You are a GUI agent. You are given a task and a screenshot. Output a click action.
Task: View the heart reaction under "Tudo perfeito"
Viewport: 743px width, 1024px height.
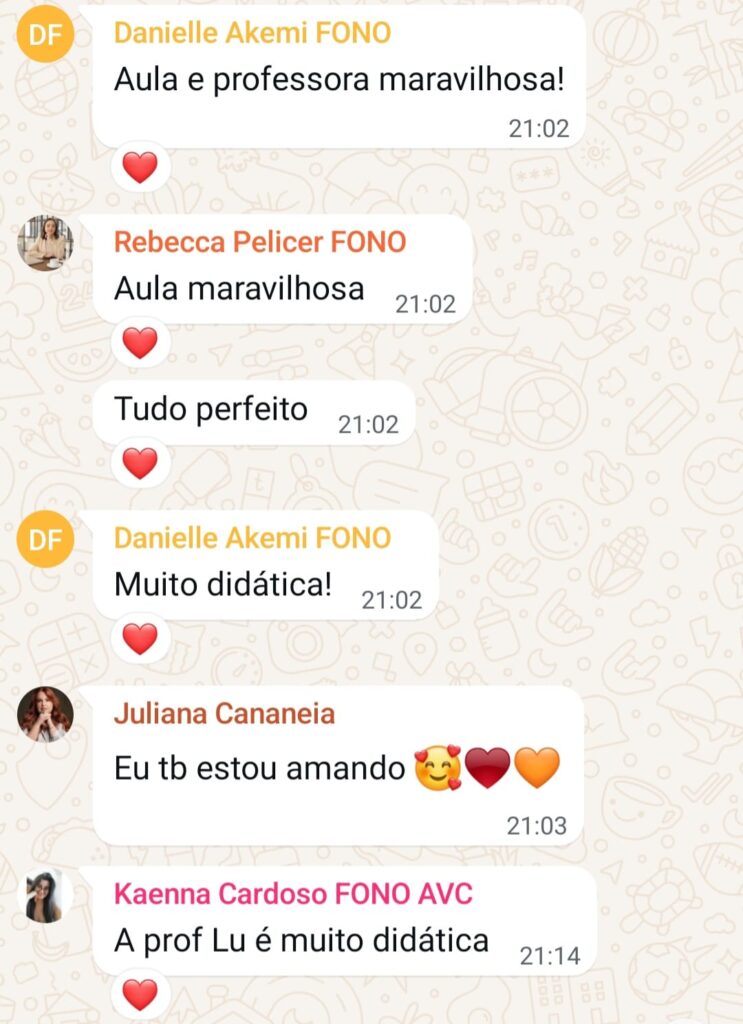140,463
